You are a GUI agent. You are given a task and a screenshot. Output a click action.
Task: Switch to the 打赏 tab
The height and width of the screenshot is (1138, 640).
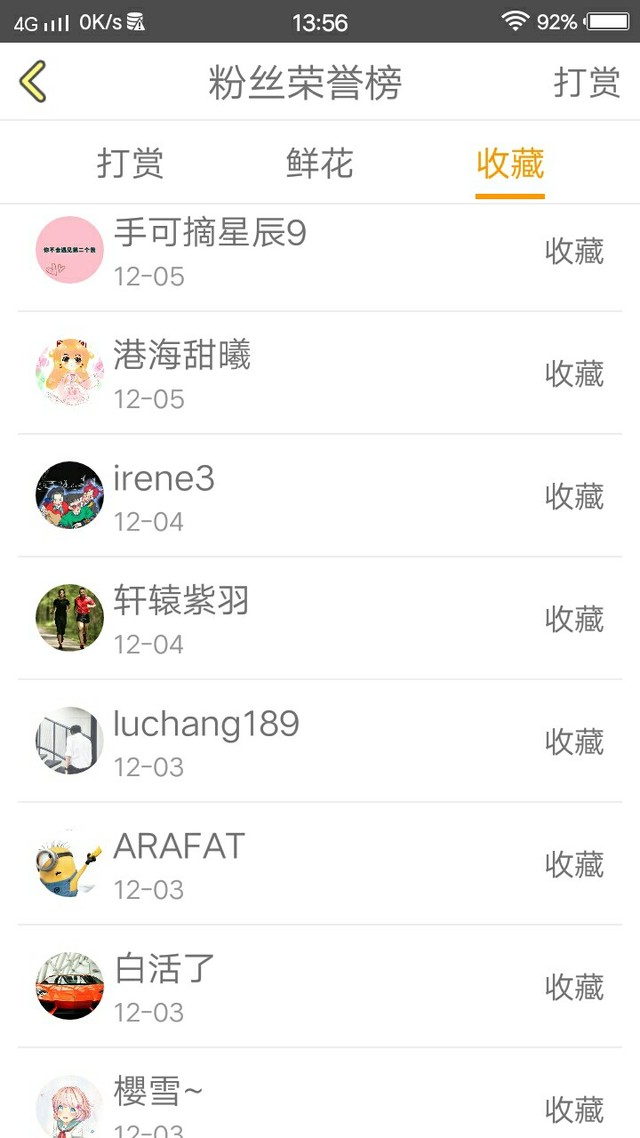click(x=130, y=163)
